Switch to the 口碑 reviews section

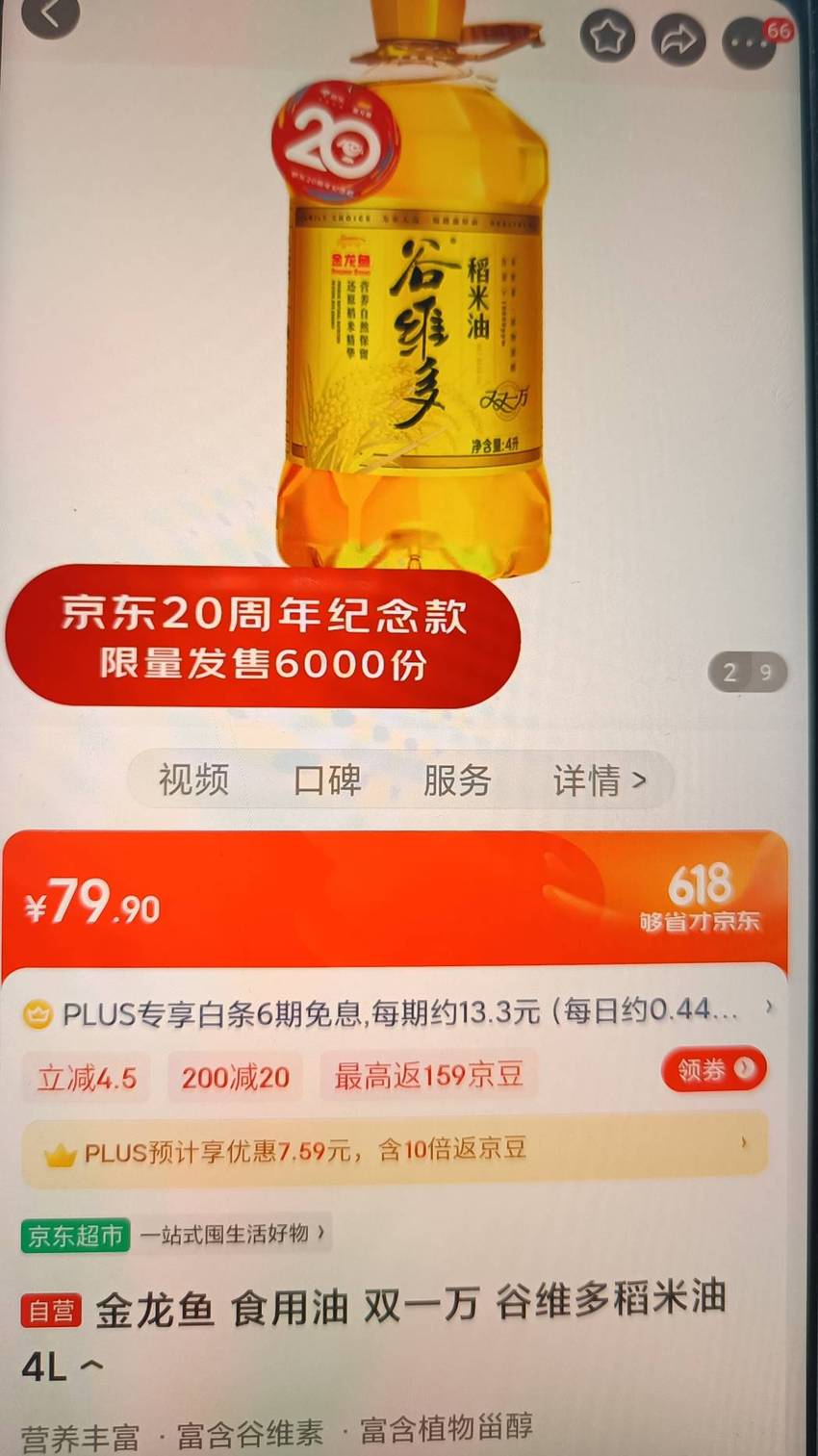[x=327, y=779]
